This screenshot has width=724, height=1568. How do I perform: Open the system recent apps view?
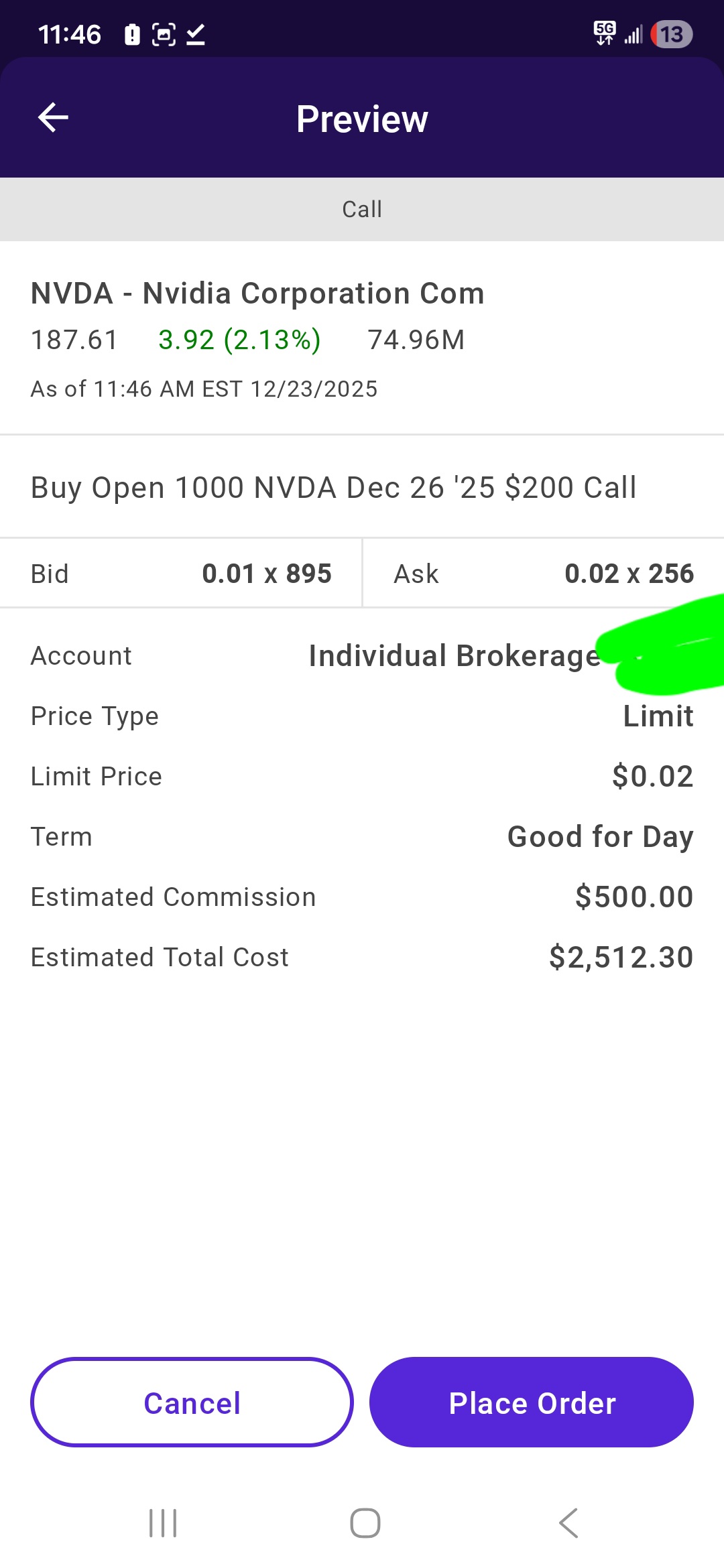coord(163,1523)
